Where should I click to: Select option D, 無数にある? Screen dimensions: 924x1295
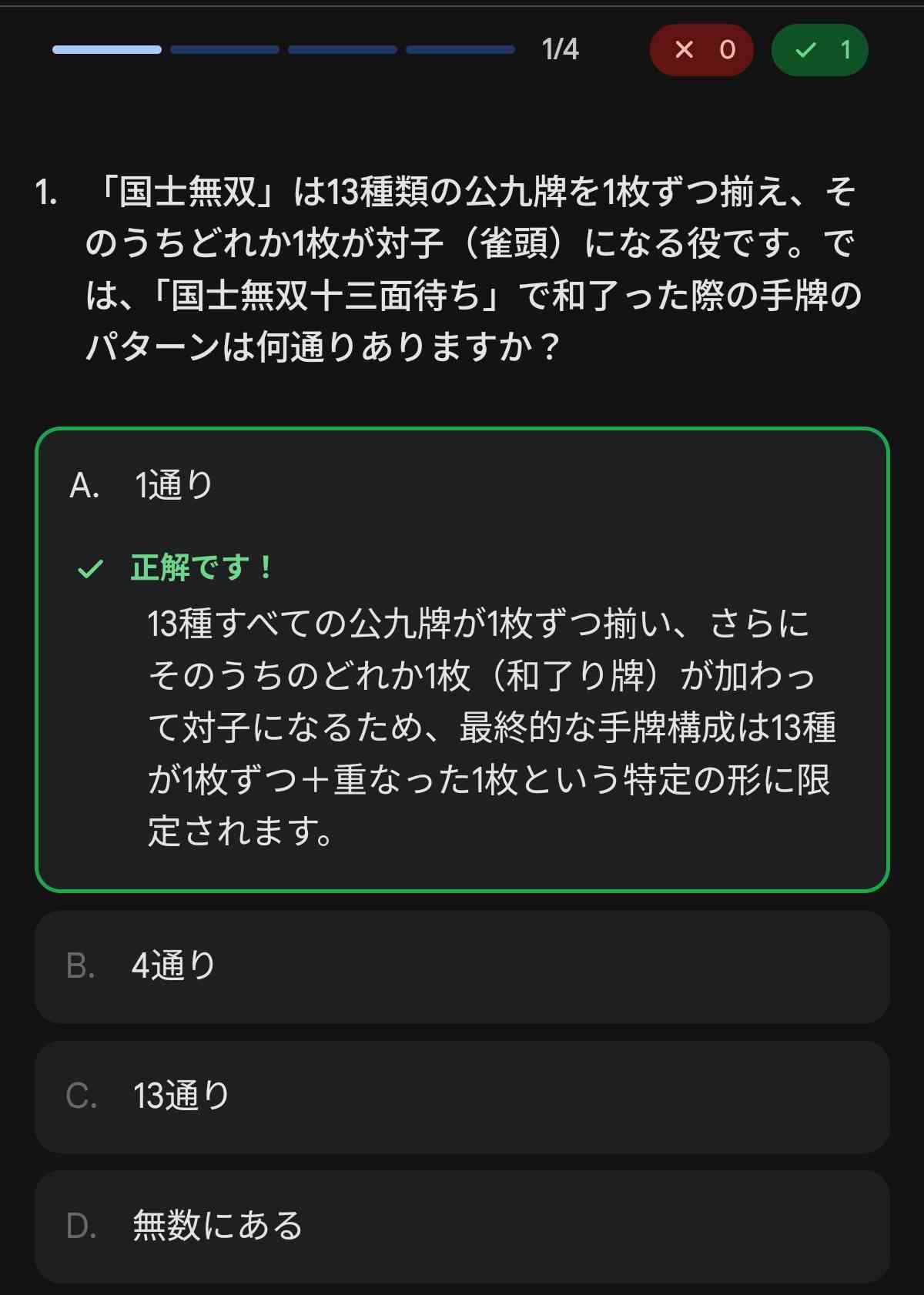point(462,1226)
